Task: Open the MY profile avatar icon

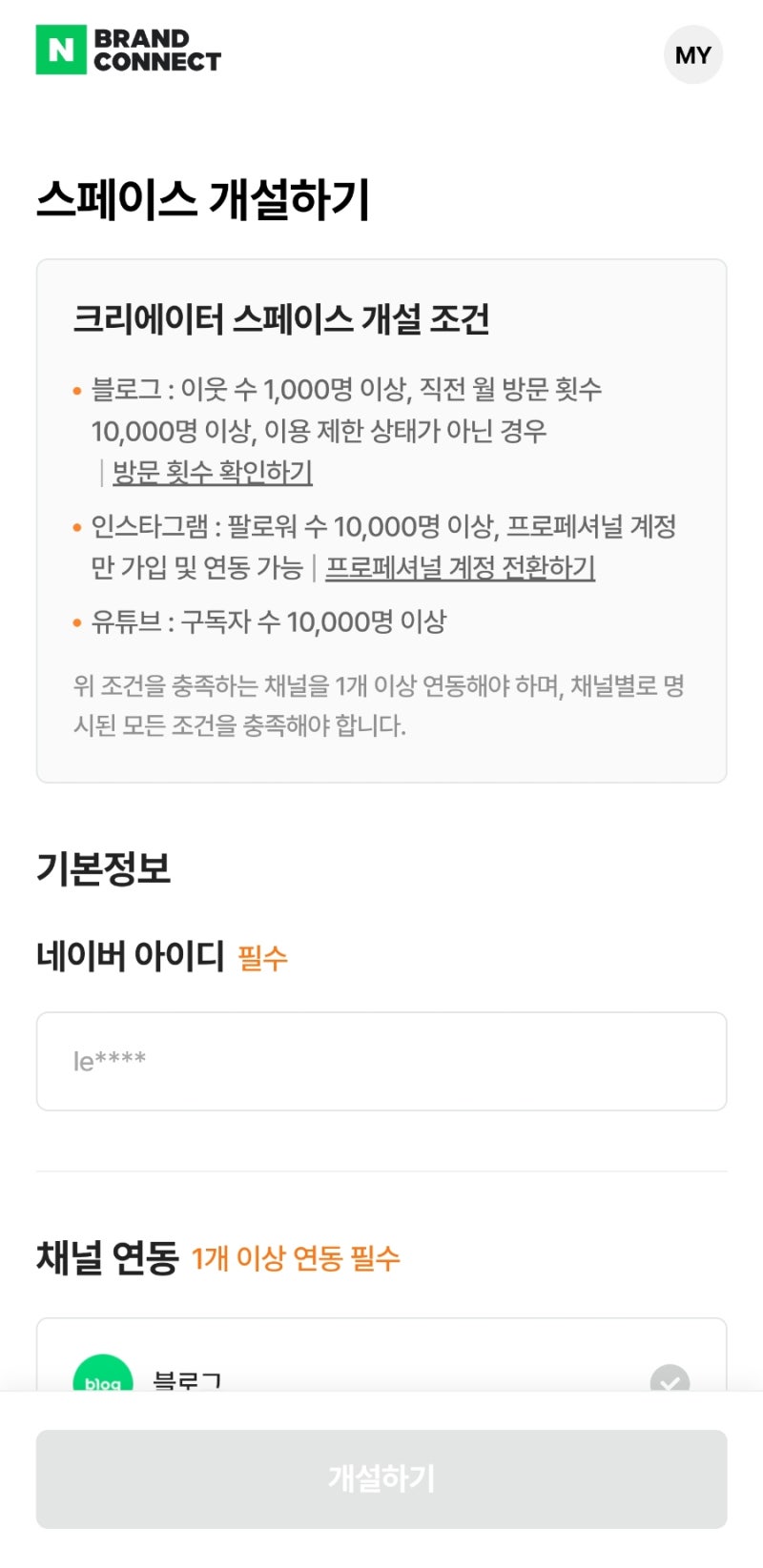Action: pyautogui.click(x=693, y=54)
